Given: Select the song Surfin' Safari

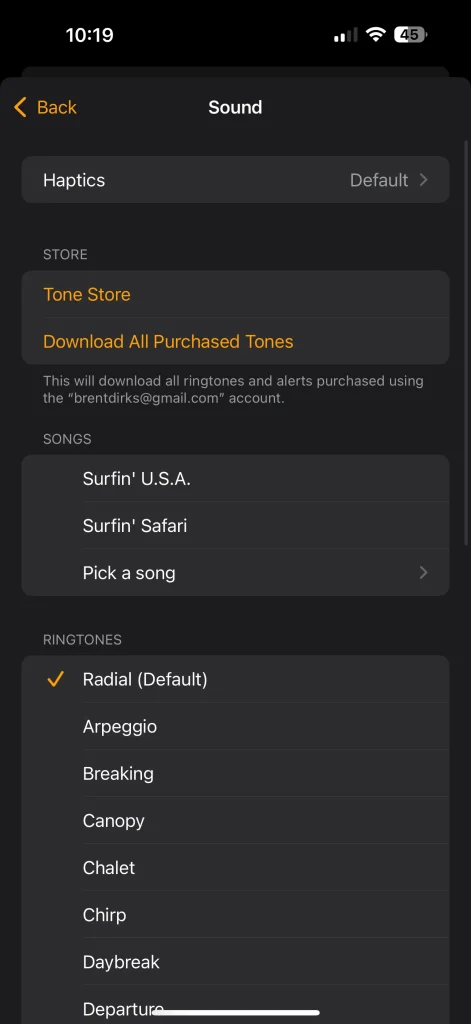Looking at the screenshot, I should 235,525.
